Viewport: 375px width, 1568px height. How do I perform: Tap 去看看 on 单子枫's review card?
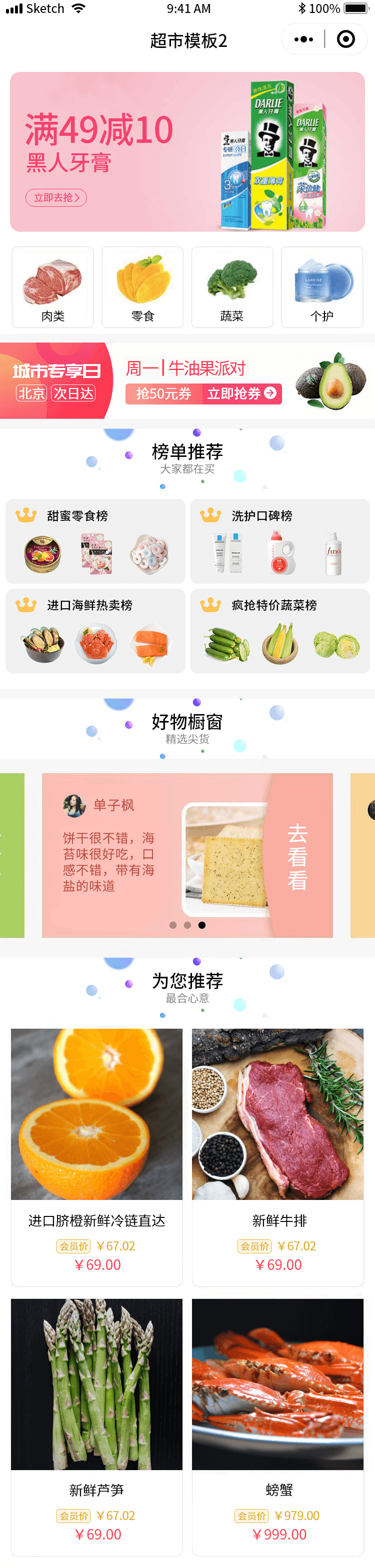point(297,856)
